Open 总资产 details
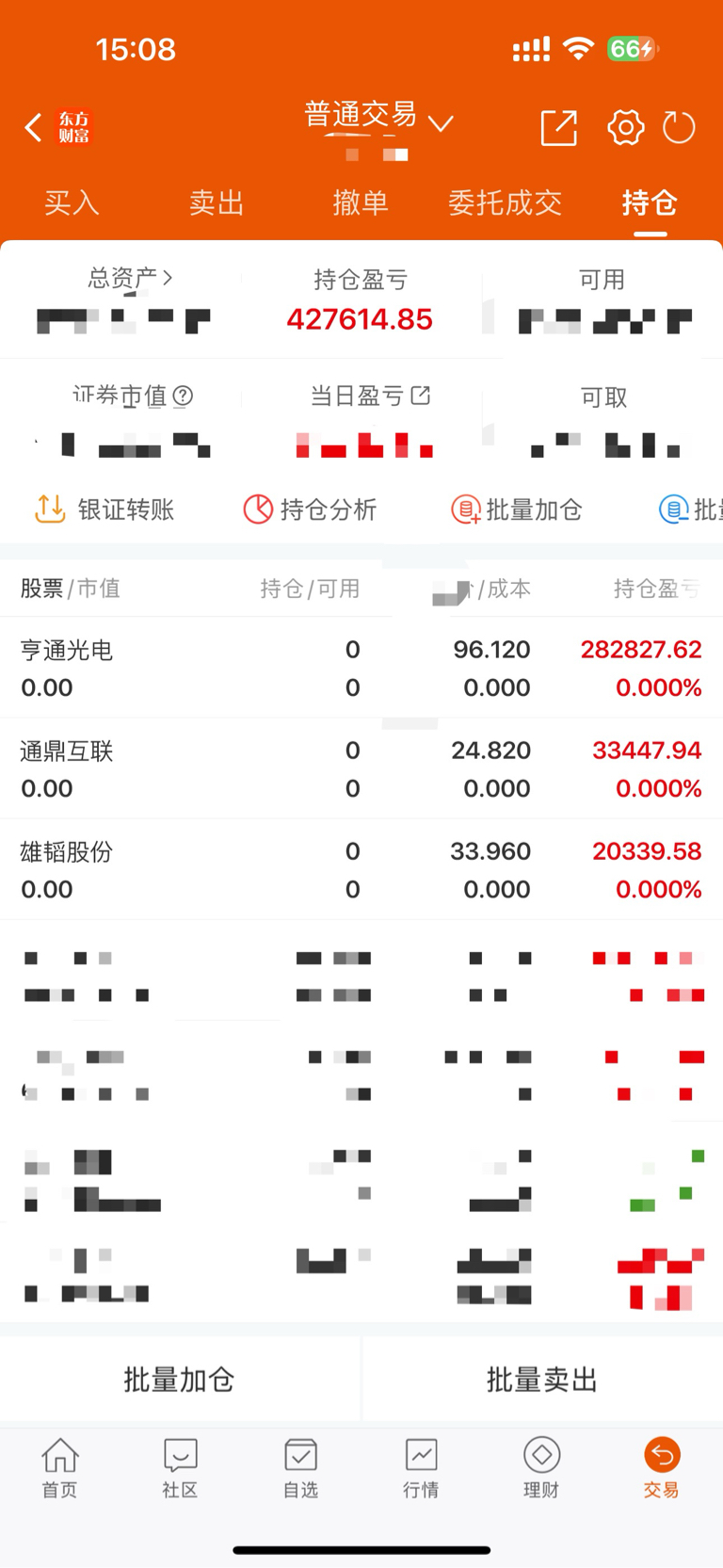Screen dimensions: 723x1568 130,278
